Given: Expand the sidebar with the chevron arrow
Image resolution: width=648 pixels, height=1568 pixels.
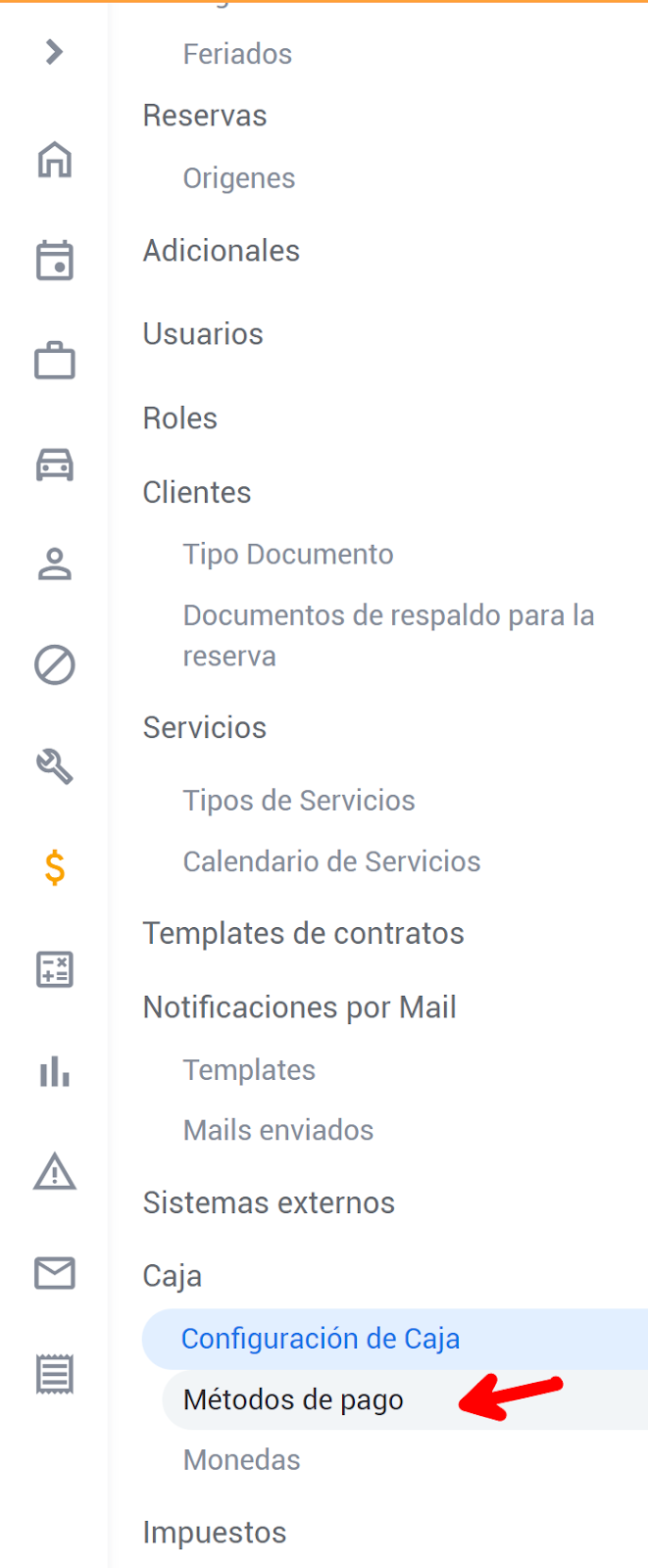Looking at the screenshot, I should coord(54,51).
